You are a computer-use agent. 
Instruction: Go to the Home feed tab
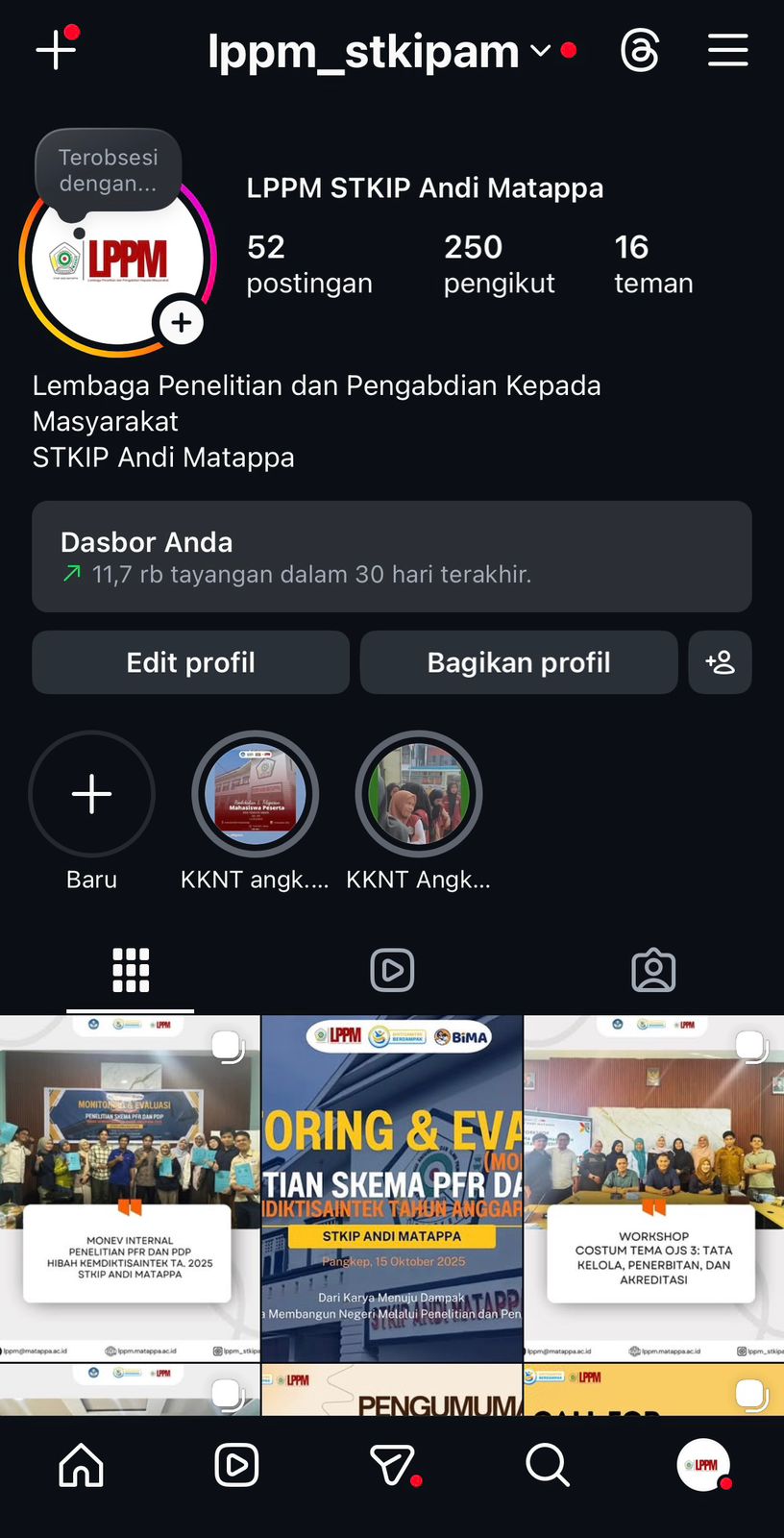[81, 1466]
